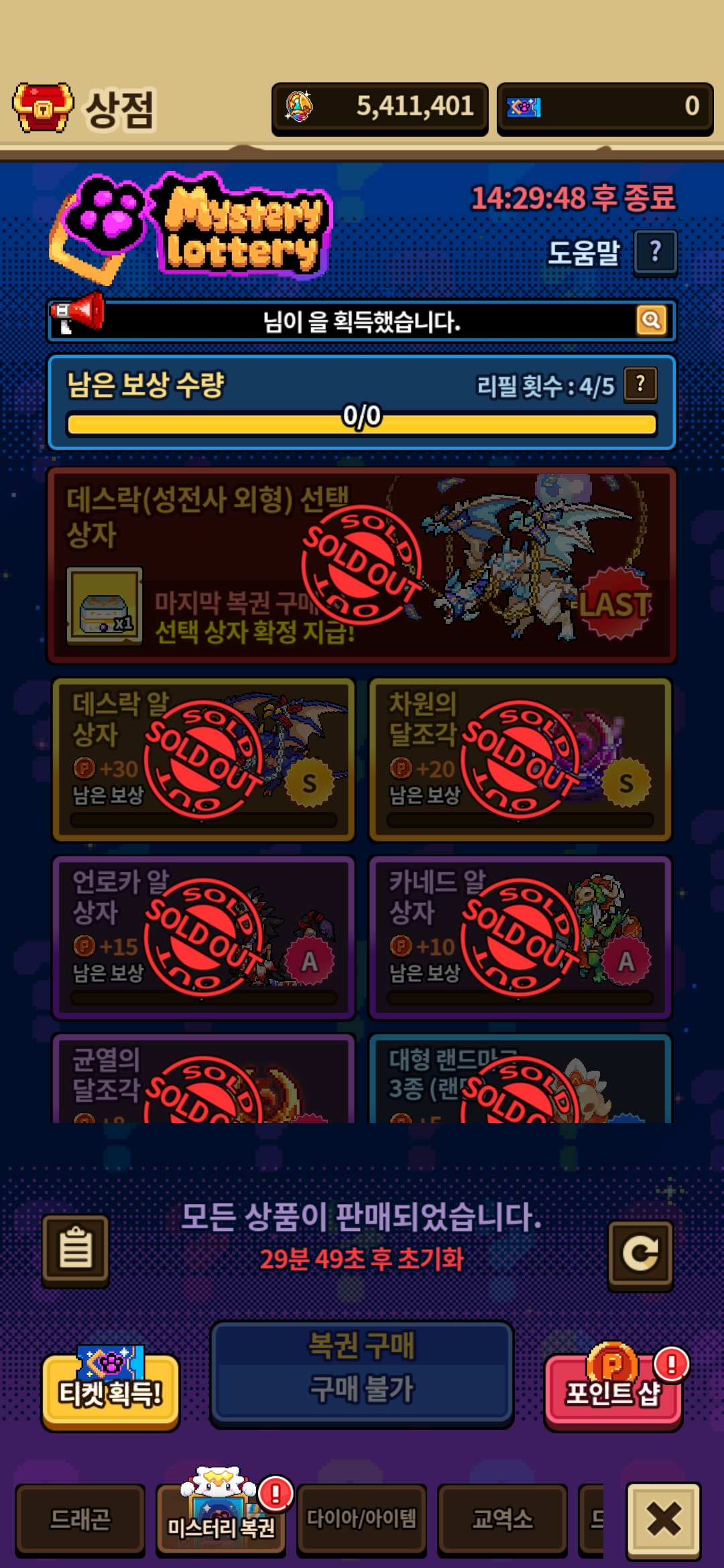The image size is (724, 1568).
Task: View the 언로카 알 상자 reward card
Action: coord(204,937)
